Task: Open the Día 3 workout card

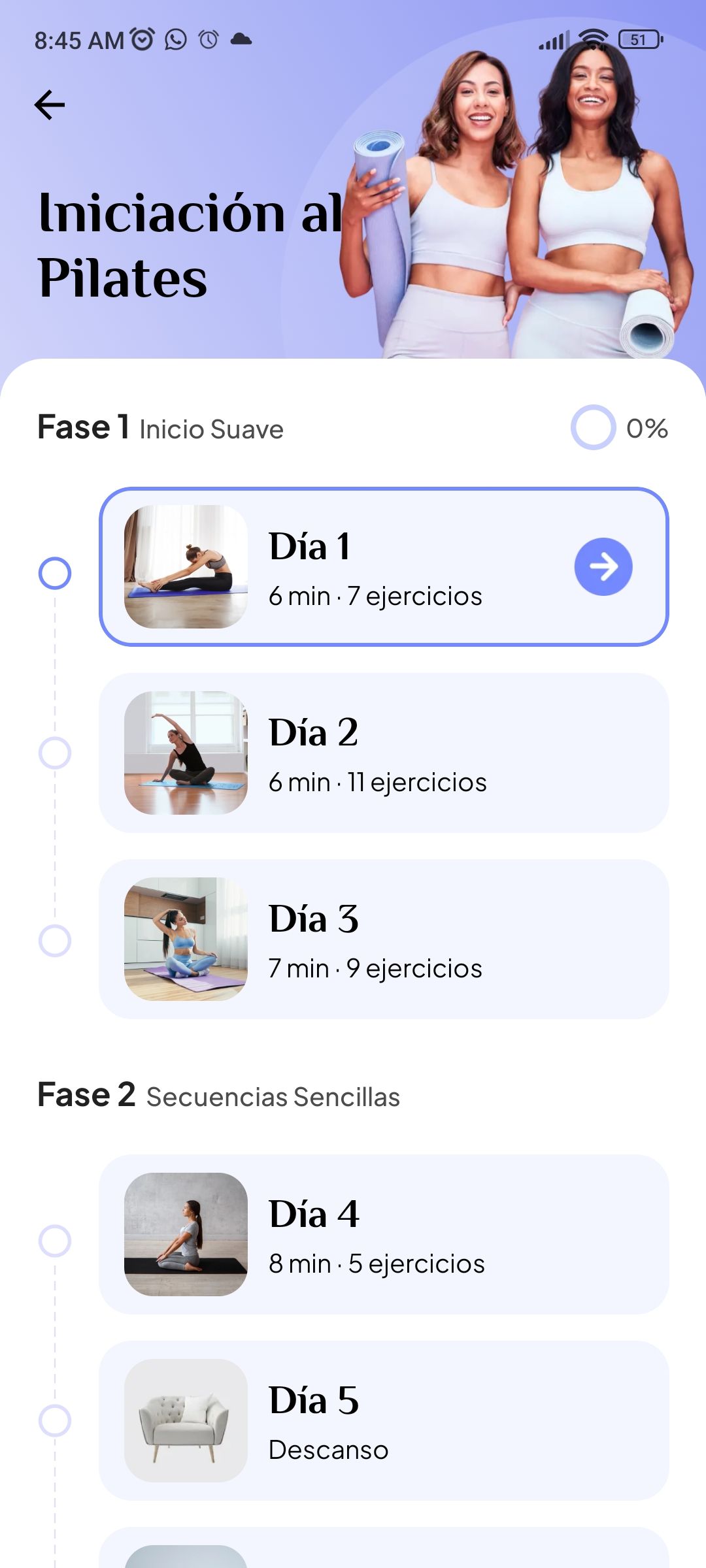Action: pyautogui.click(x=386, y=939)
